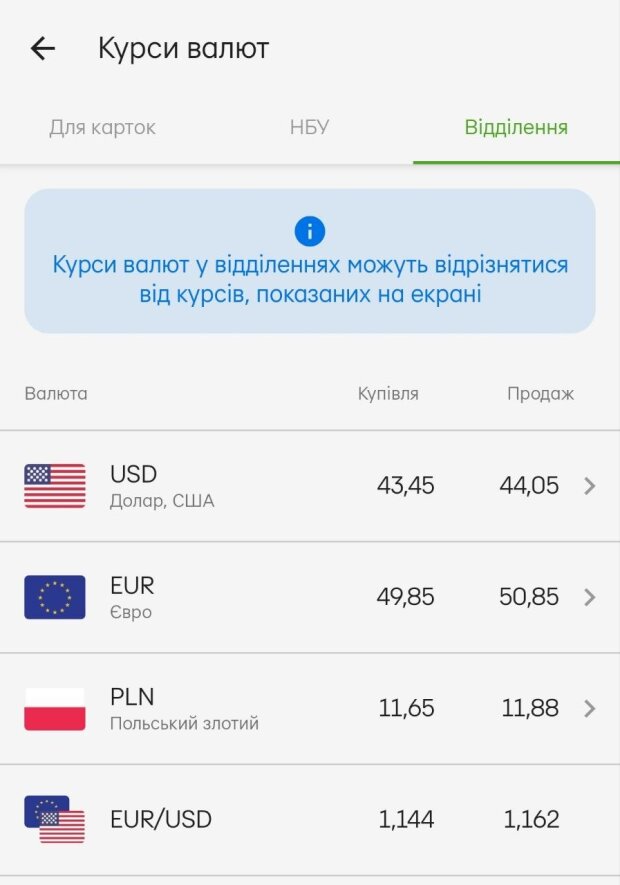Go back using the arrow icon
620x885 pixels.
point(42,48)
